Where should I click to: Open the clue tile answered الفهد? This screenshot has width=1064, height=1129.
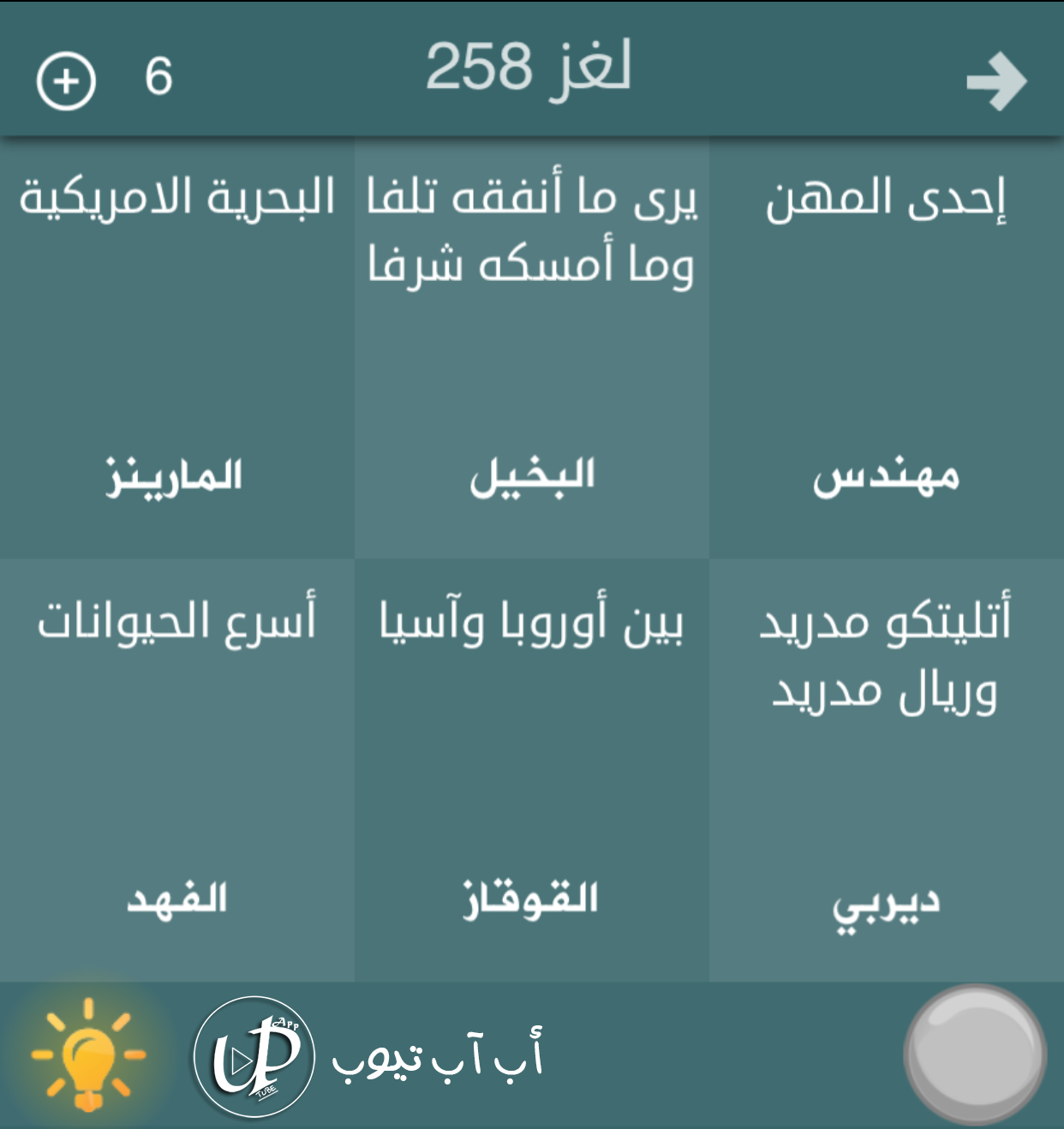coord(176,771)
